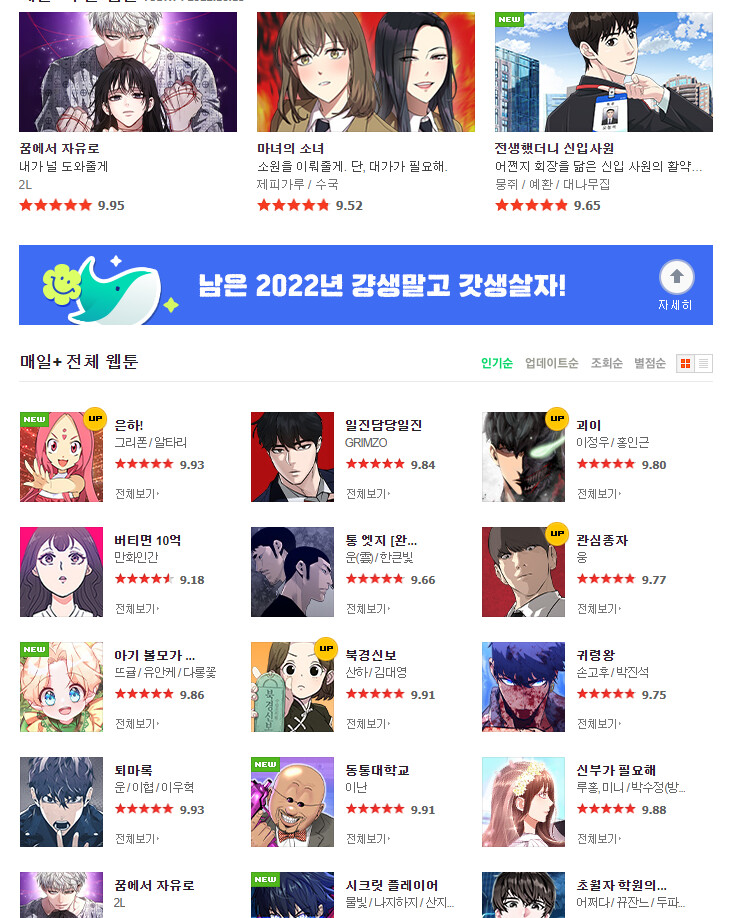Switch to the list view icon
This screenshot has height=918, width=739.
click(704, 363)
